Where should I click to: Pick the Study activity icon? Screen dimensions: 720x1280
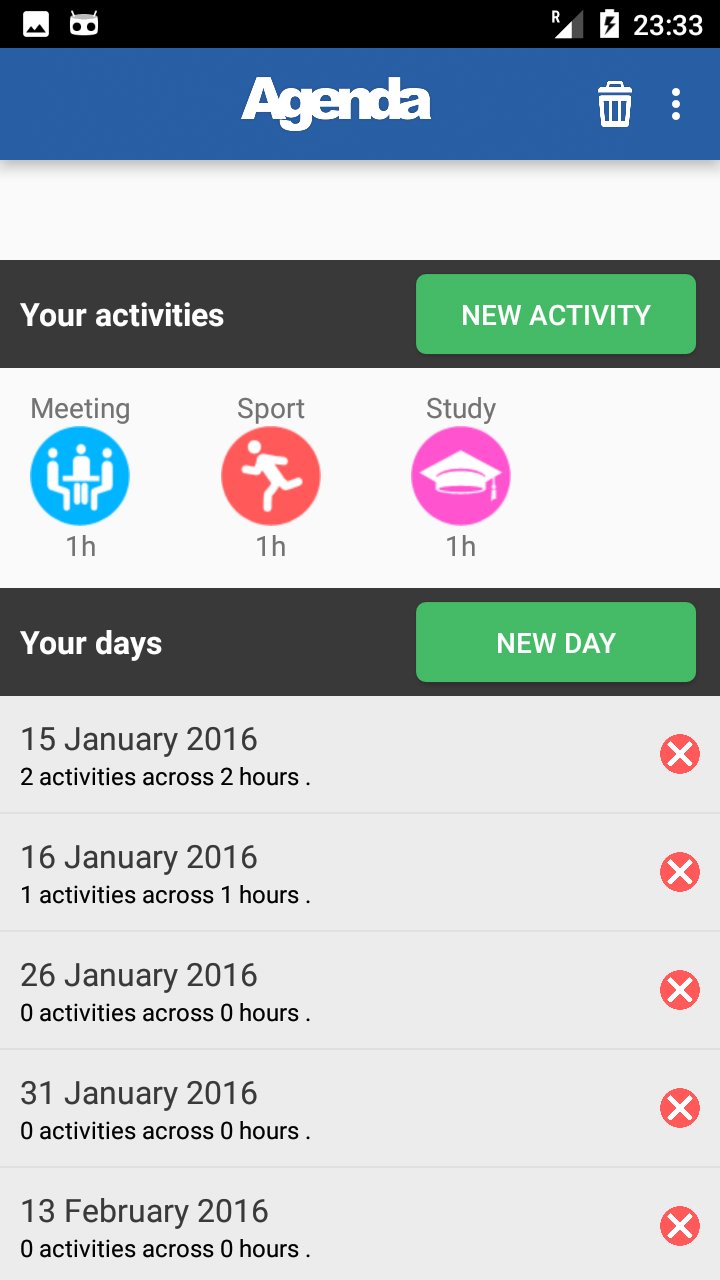coord(460,476)
